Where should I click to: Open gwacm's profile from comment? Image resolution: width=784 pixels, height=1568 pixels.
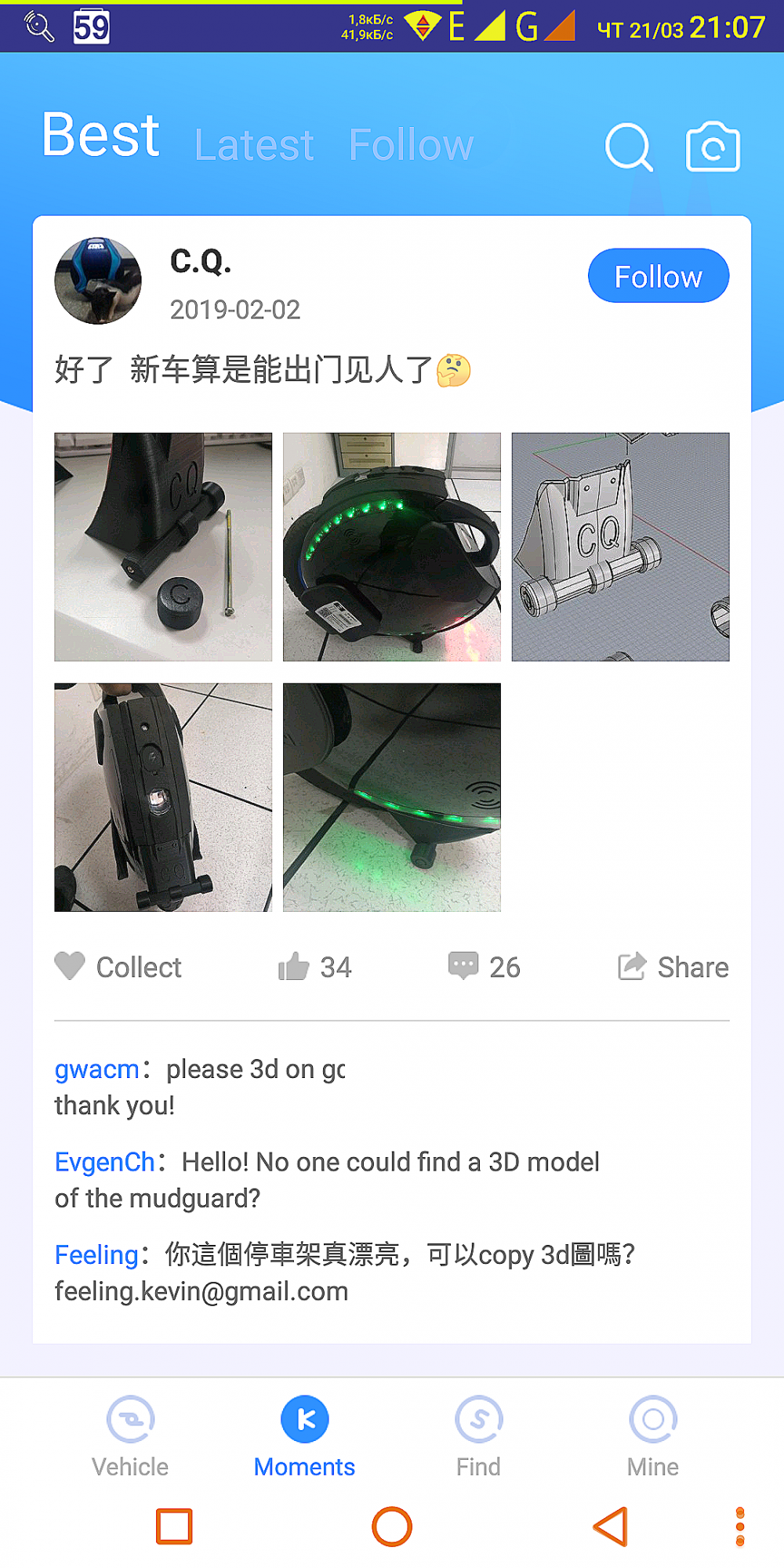pos(96,1069)
